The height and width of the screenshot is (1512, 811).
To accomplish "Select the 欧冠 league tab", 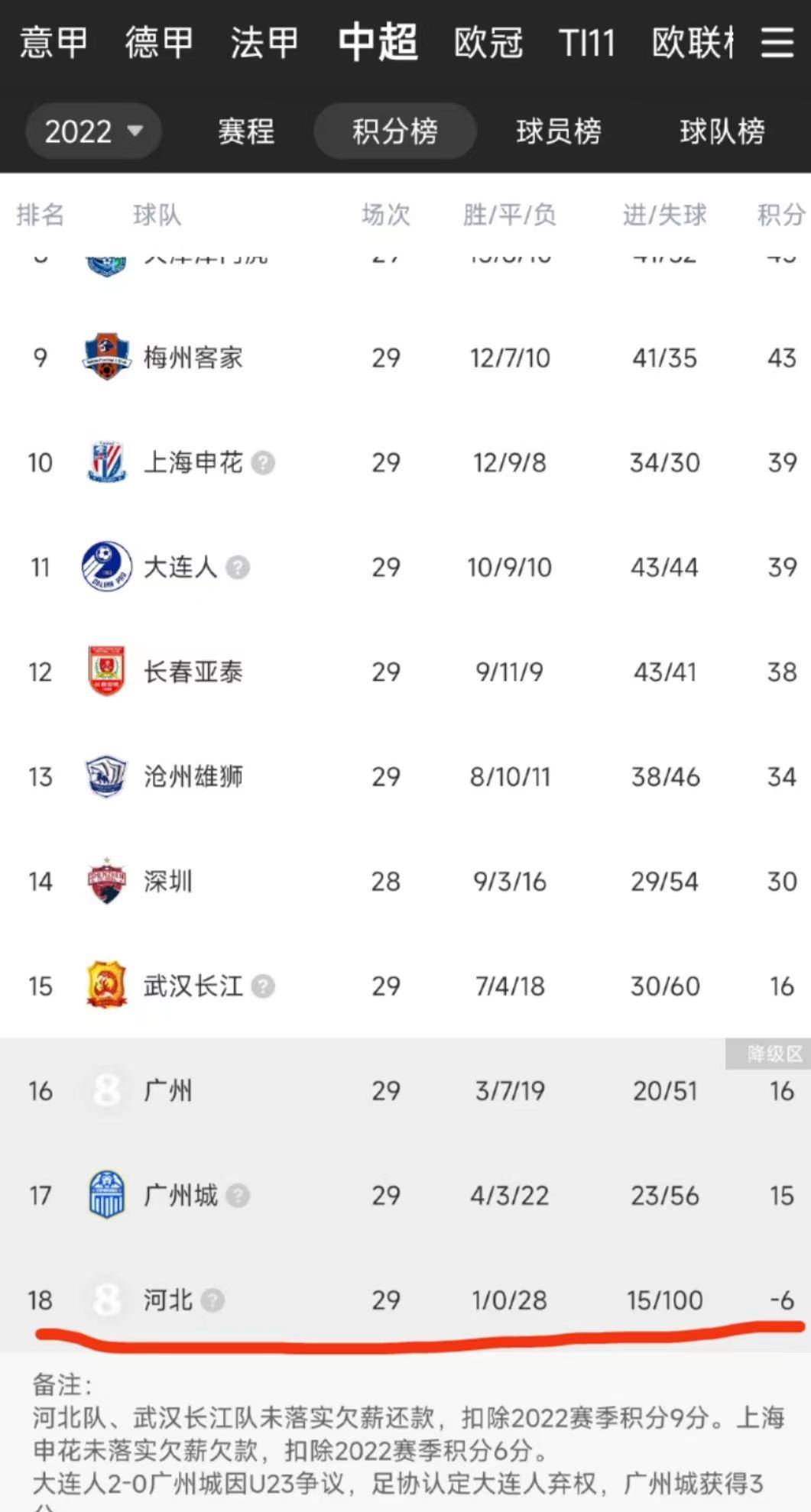I will click(488, 42).
